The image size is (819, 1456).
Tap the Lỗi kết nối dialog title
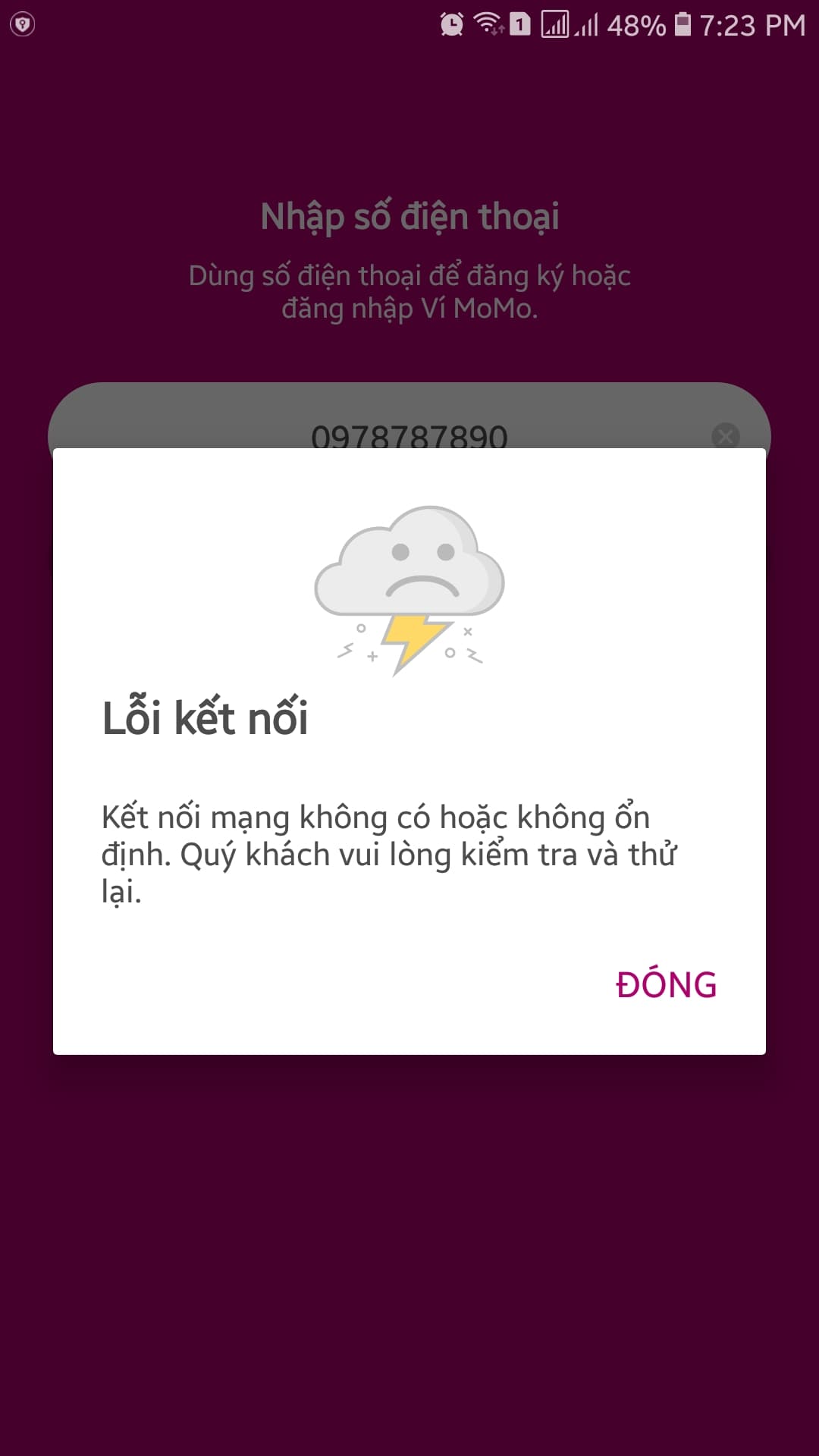[x=209, y=717]
